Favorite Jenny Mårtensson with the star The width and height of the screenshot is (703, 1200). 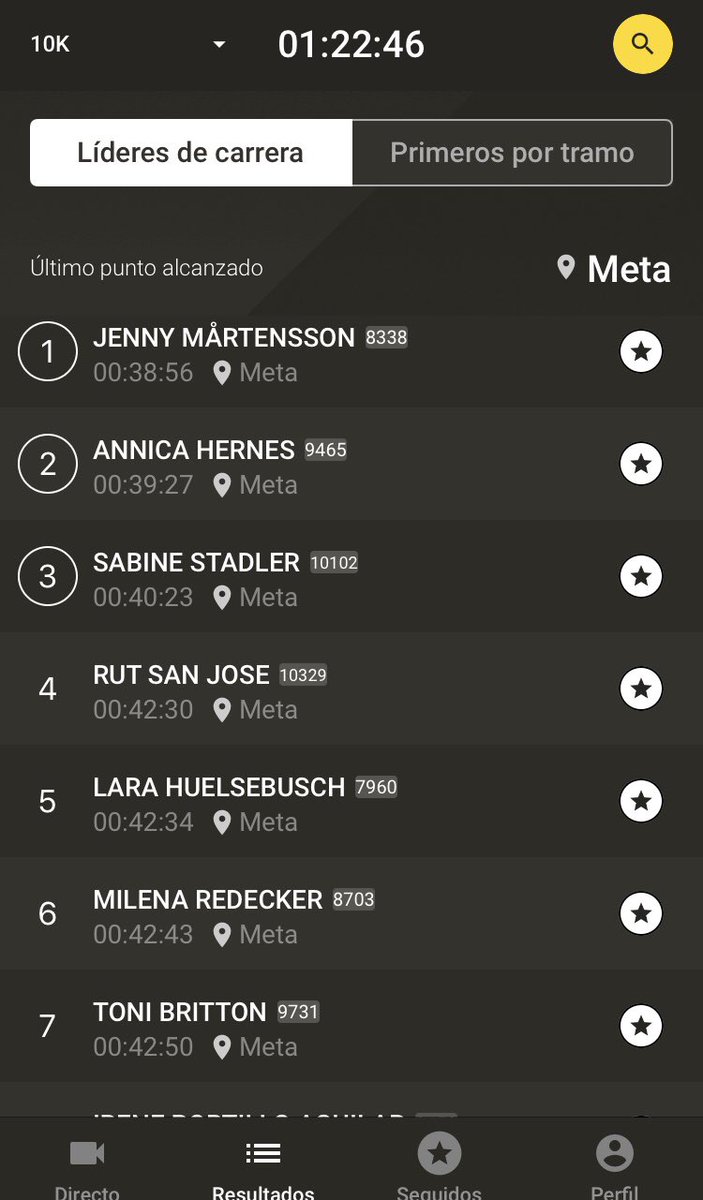(641, 352)
